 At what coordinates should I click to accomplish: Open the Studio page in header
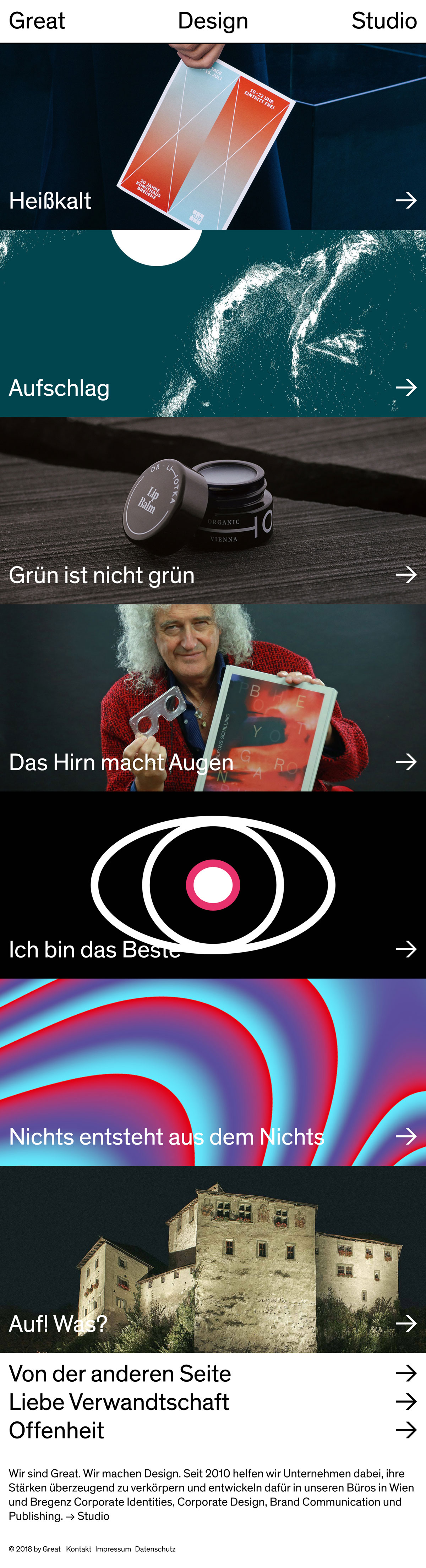(383, 21)
